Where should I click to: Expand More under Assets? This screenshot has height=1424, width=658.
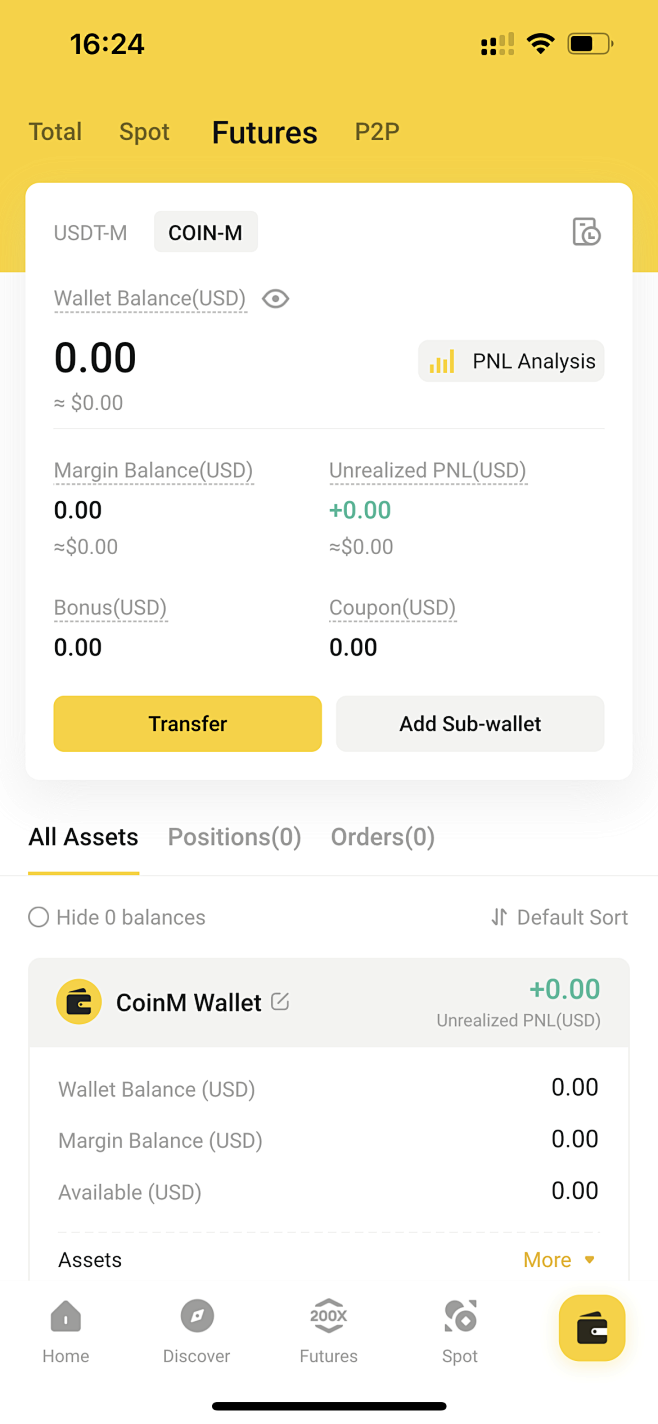[559, 1260]
